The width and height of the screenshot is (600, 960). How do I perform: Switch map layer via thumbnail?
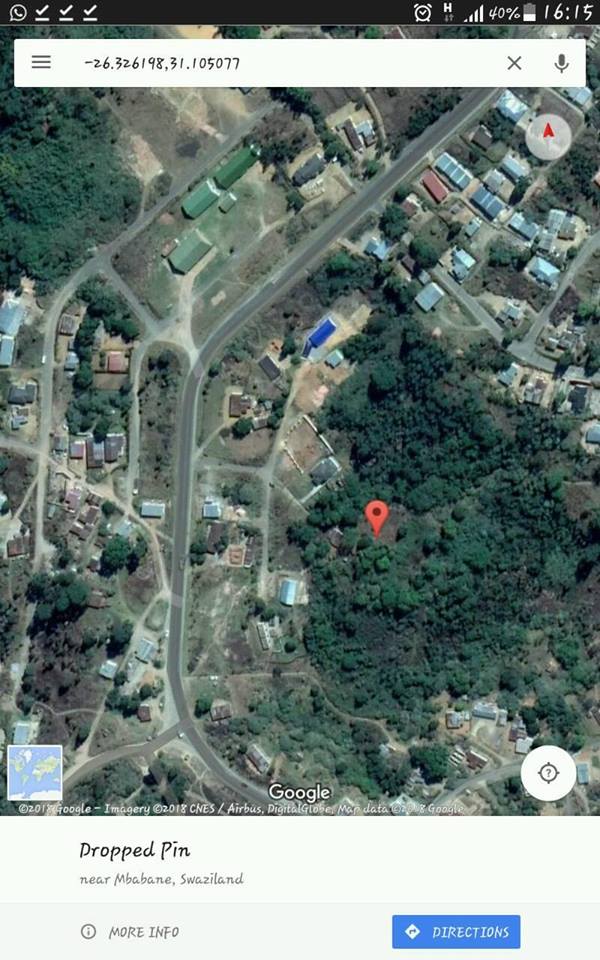tap(35, 772)
